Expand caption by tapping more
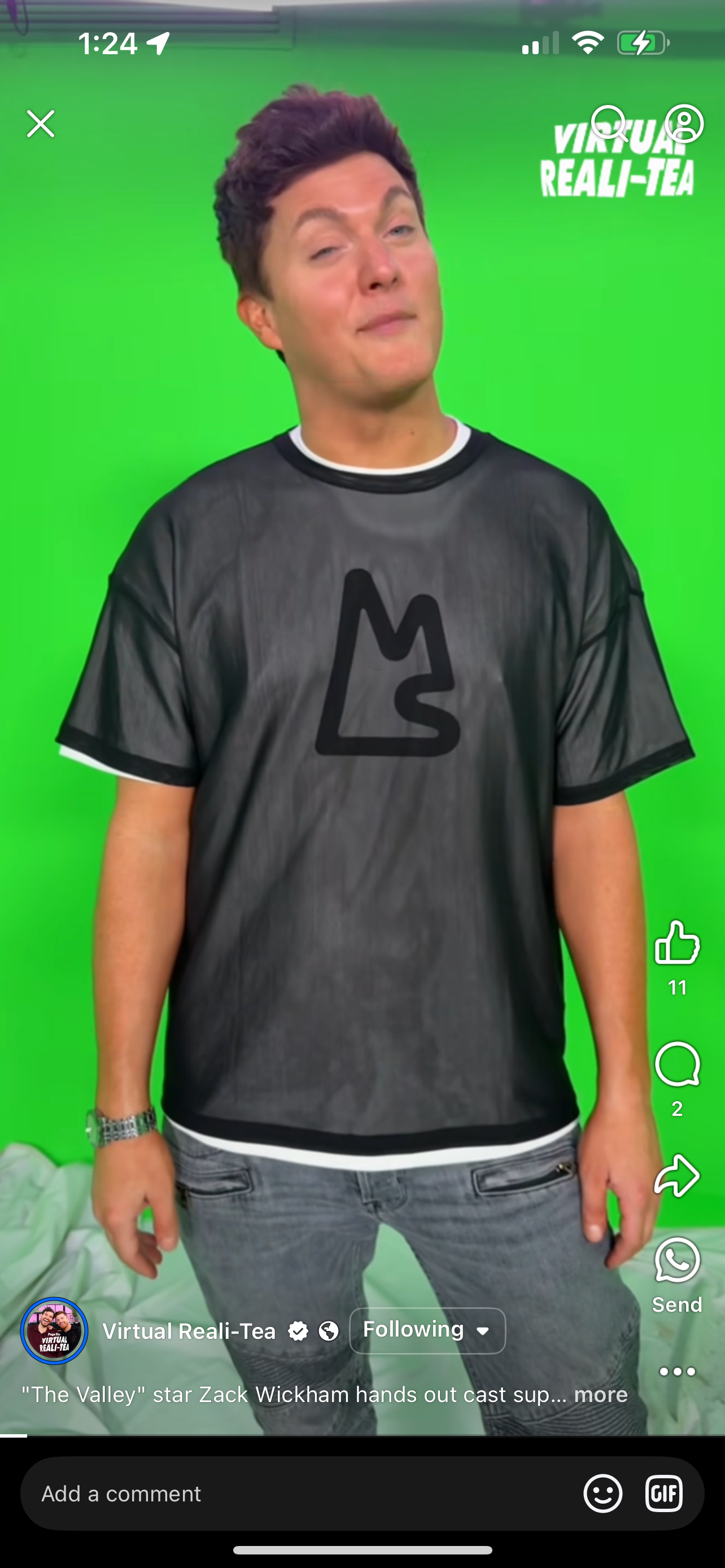Image resolution: width=725 pixels, height=1568 pixels. [x=600, y=1395]
